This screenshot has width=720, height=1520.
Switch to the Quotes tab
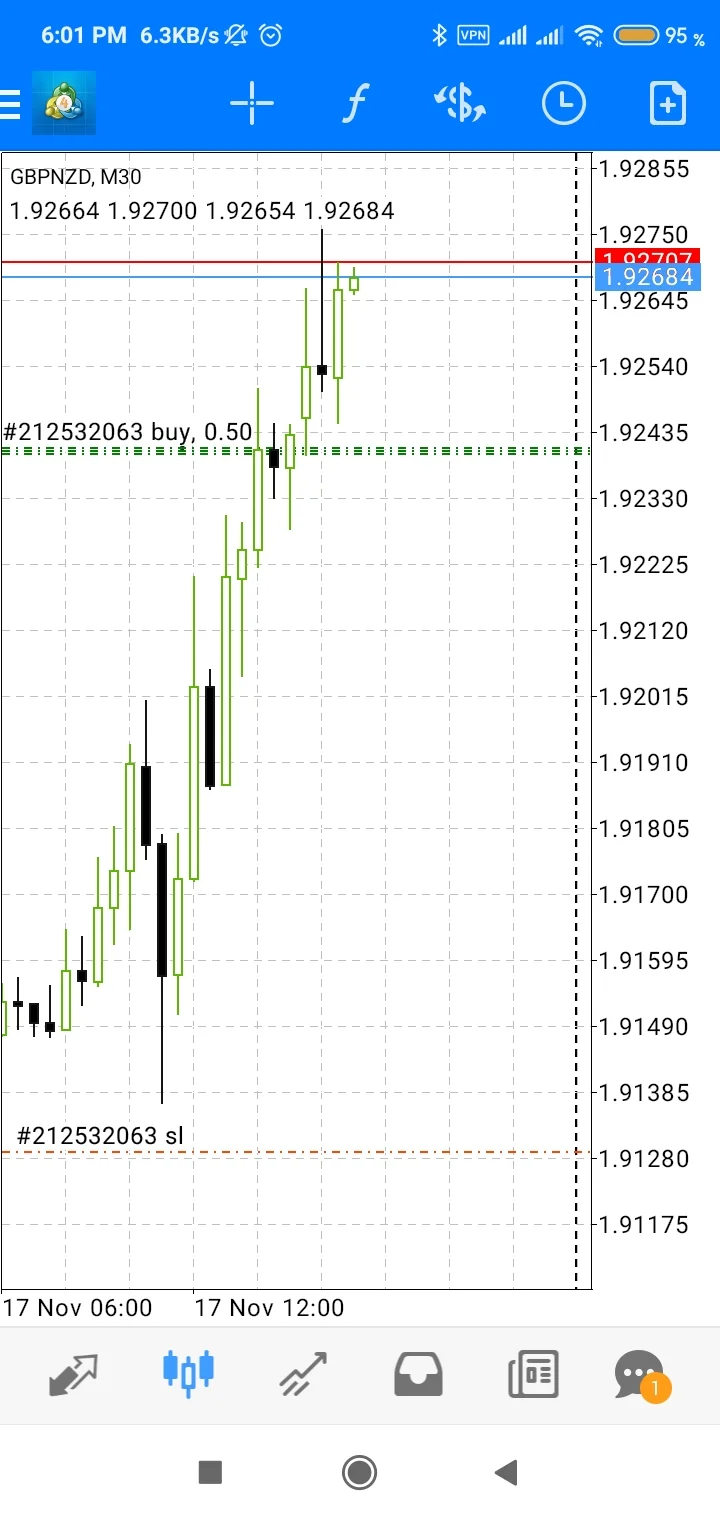coord(74,1374)
